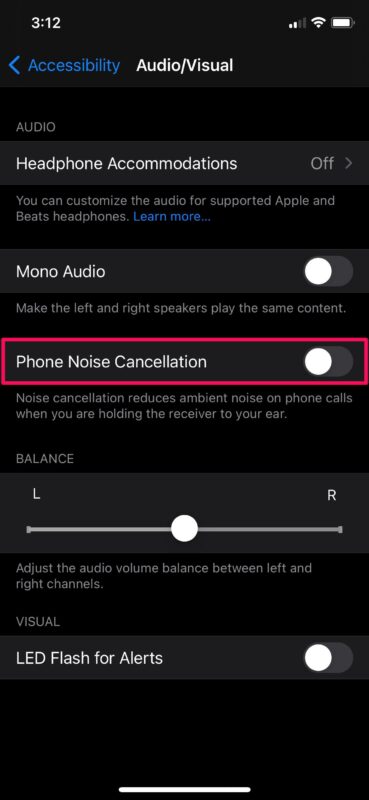Enable the Mono Audio switch
This screenshot has width=369, height=800.
tap(328, 271)
